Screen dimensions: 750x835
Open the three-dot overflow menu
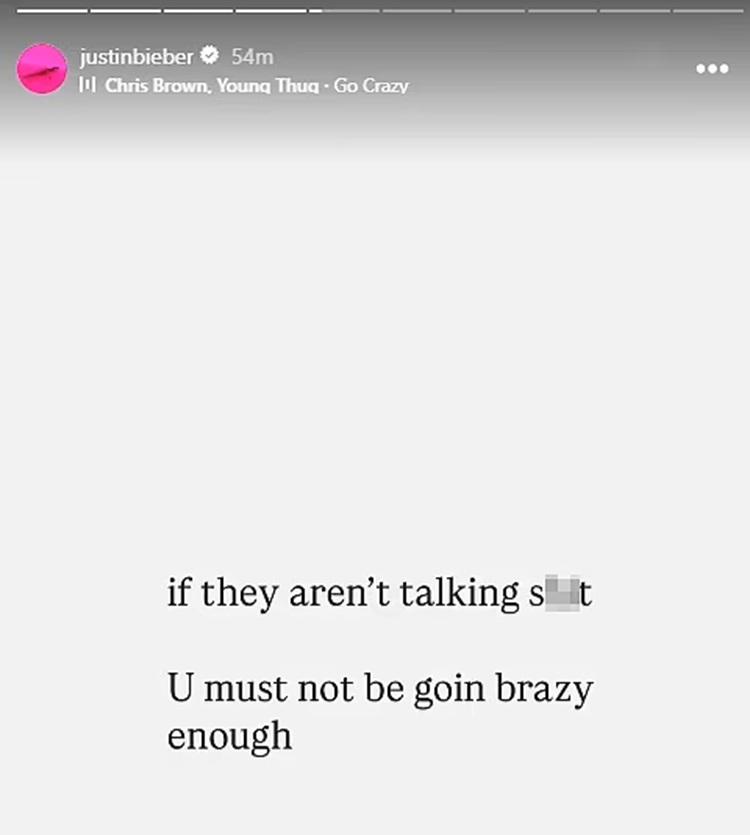[x=712, y=69]
